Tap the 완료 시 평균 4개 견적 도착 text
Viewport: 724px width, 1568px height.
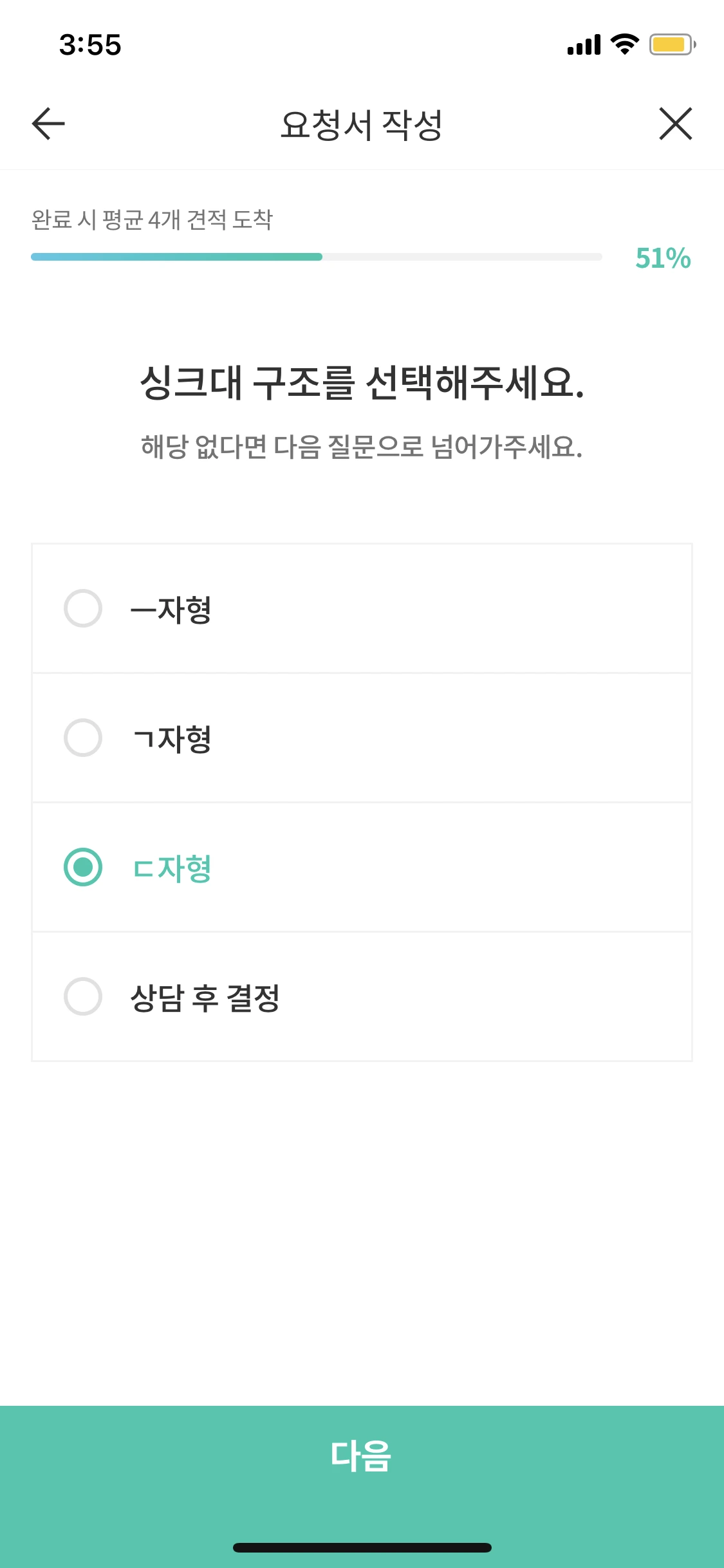coord(153,219)
